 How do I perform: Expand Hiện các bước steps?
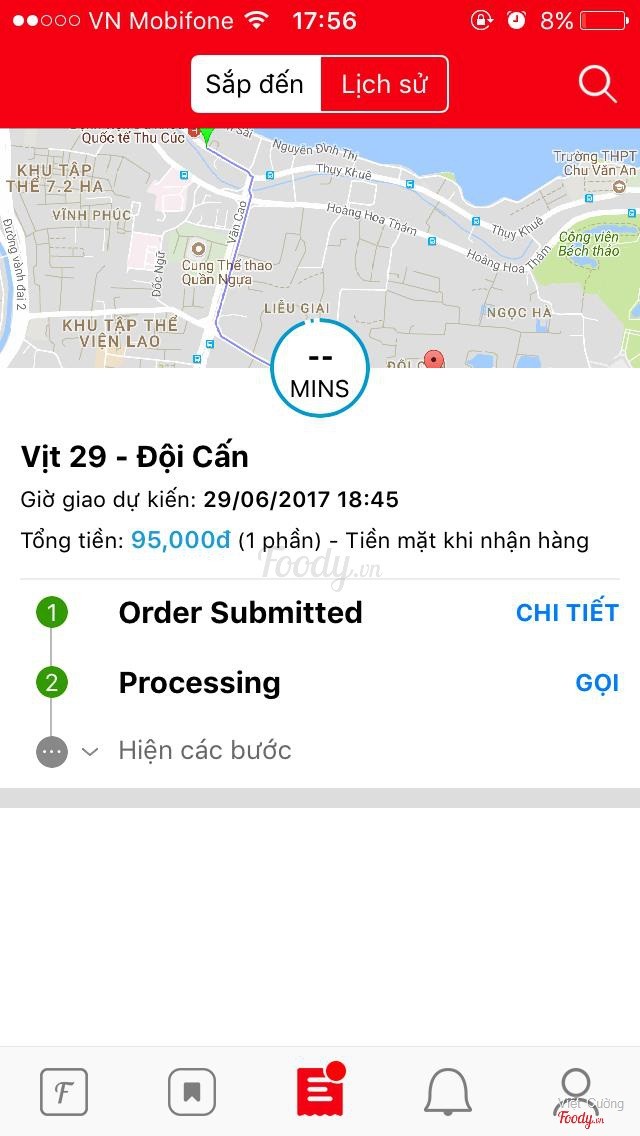204,750
